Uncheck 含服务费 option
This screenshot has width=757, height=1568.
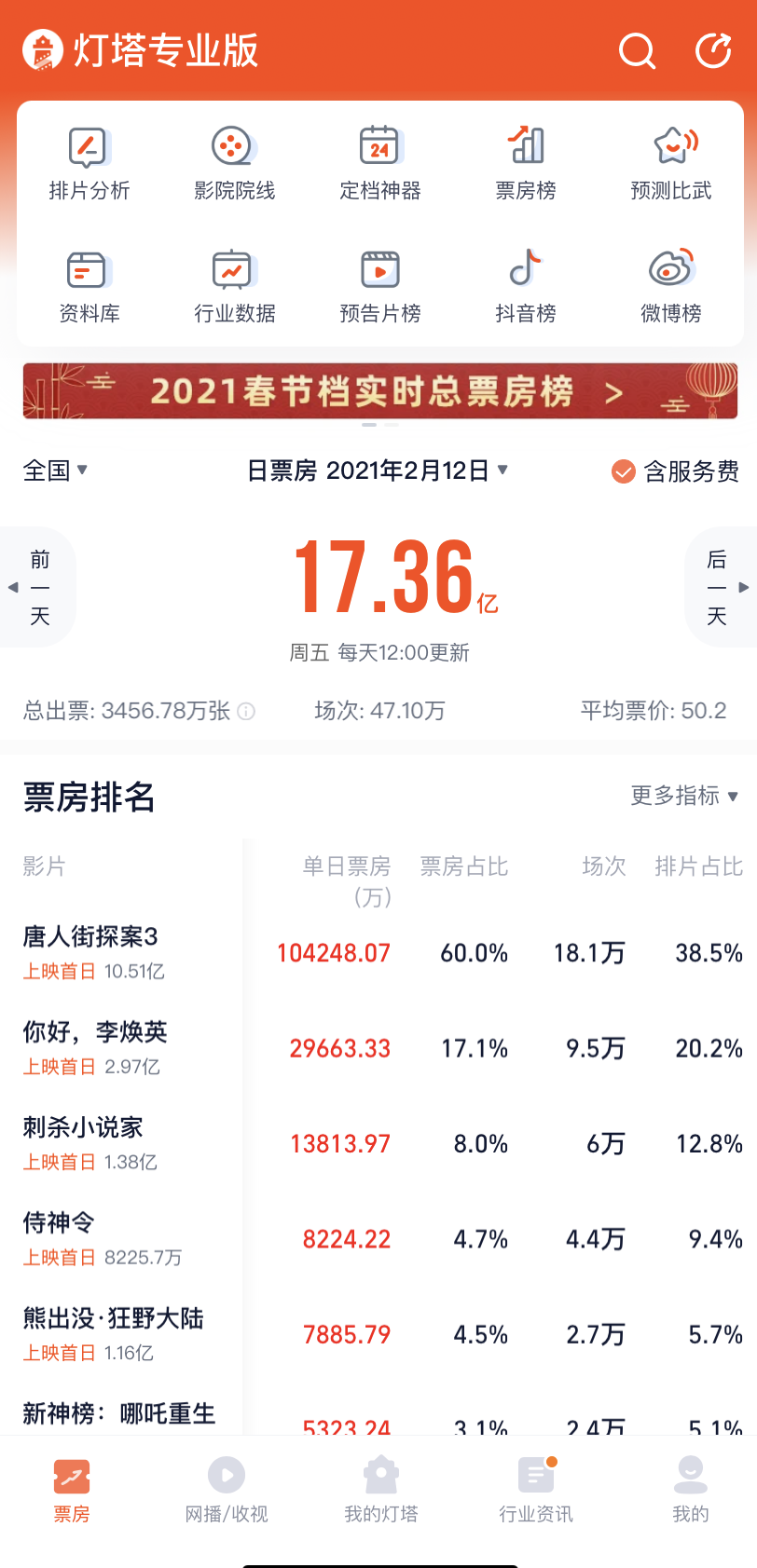pyautogui.click(x=675, y=471)
